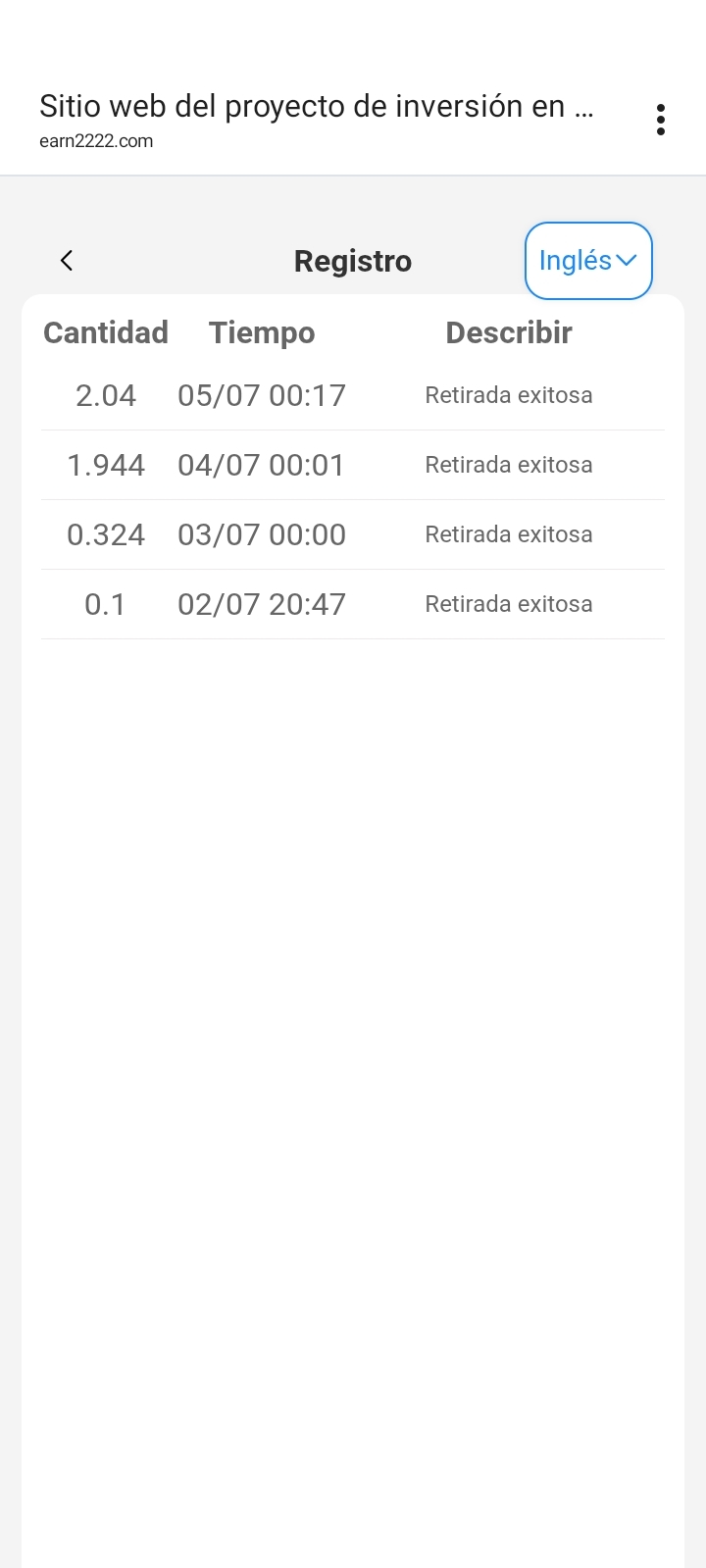Open the browser overflow menu
706x1568 pixels.
point(661,120)
